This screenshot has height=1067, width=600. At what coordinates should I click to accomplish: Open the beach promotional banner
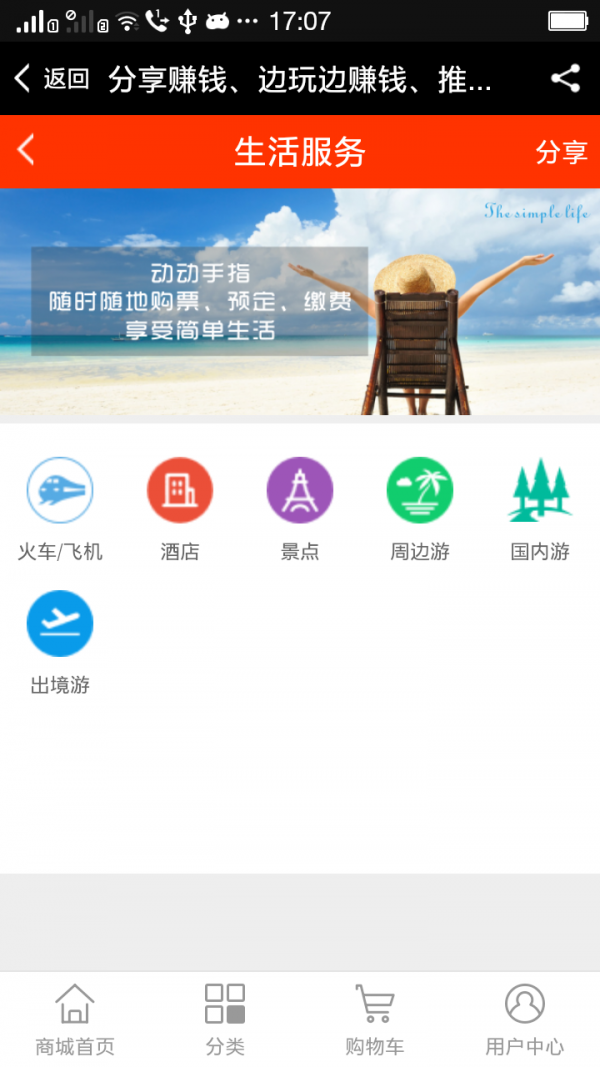tap(300, 302)
